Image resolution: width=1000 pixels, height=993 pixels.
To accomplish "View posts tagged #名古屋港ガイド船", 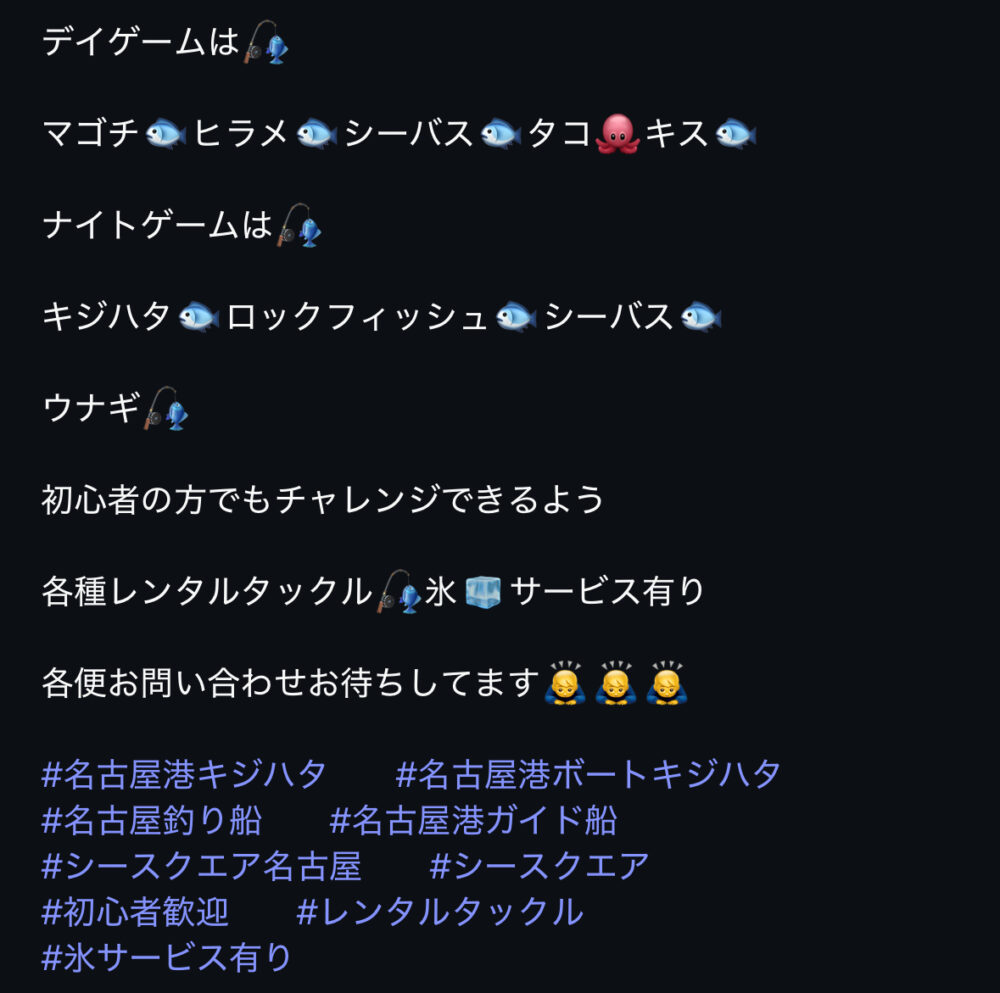I will click(x=473, y=820).
